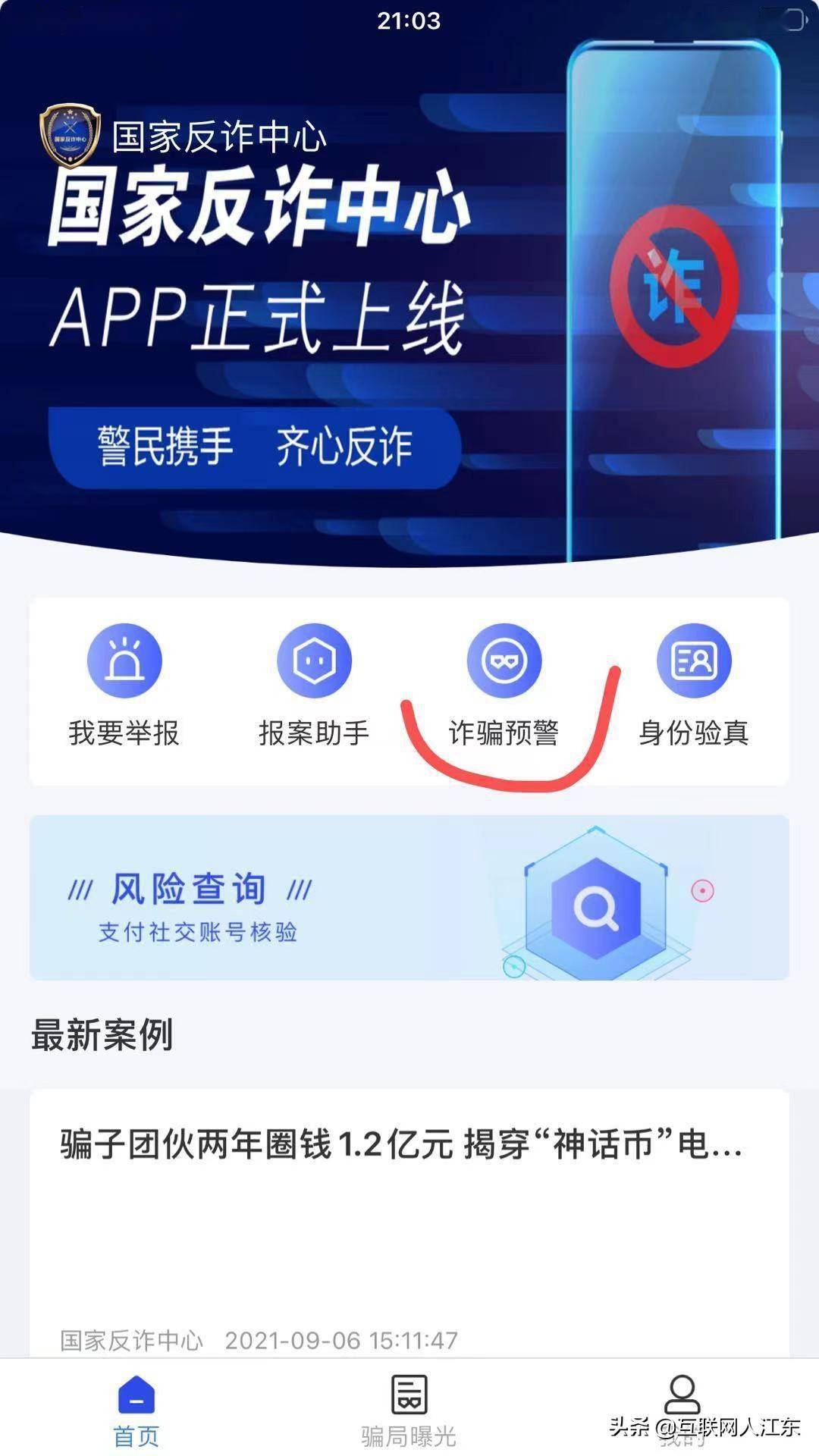Screen dimensions: 819x1456
Task: Switch to the 首页 tab
Action: click(x=136, y=1411)
